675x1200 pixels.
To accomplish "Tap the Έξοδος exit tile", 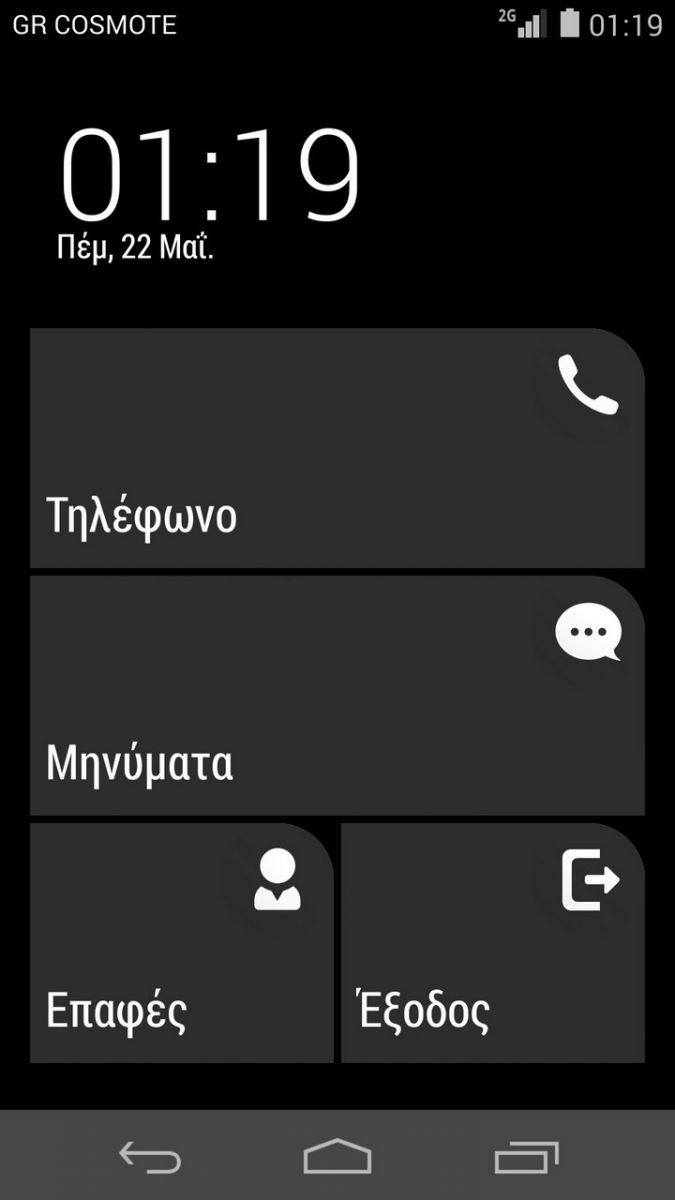I will pos(493,943).
